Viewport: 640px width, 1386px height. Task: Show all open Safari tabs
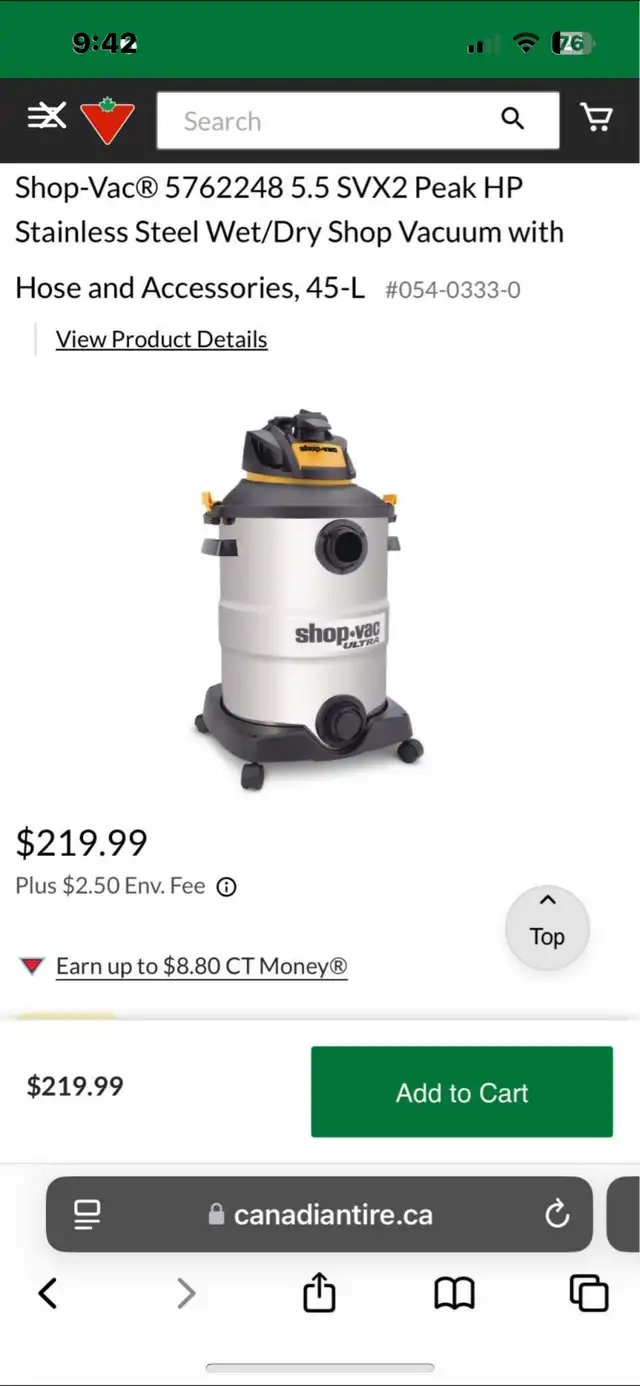pyautogui.click(x=589, y=1294)
